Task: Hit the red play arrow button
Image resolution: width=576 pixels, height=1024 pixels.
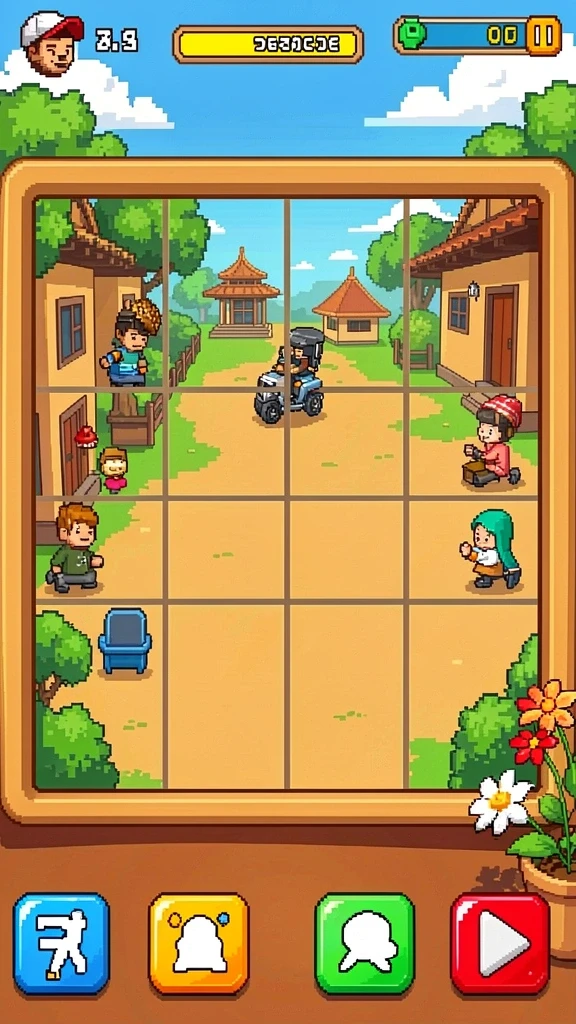Action: pyautogui.click(x=500, y=944)
